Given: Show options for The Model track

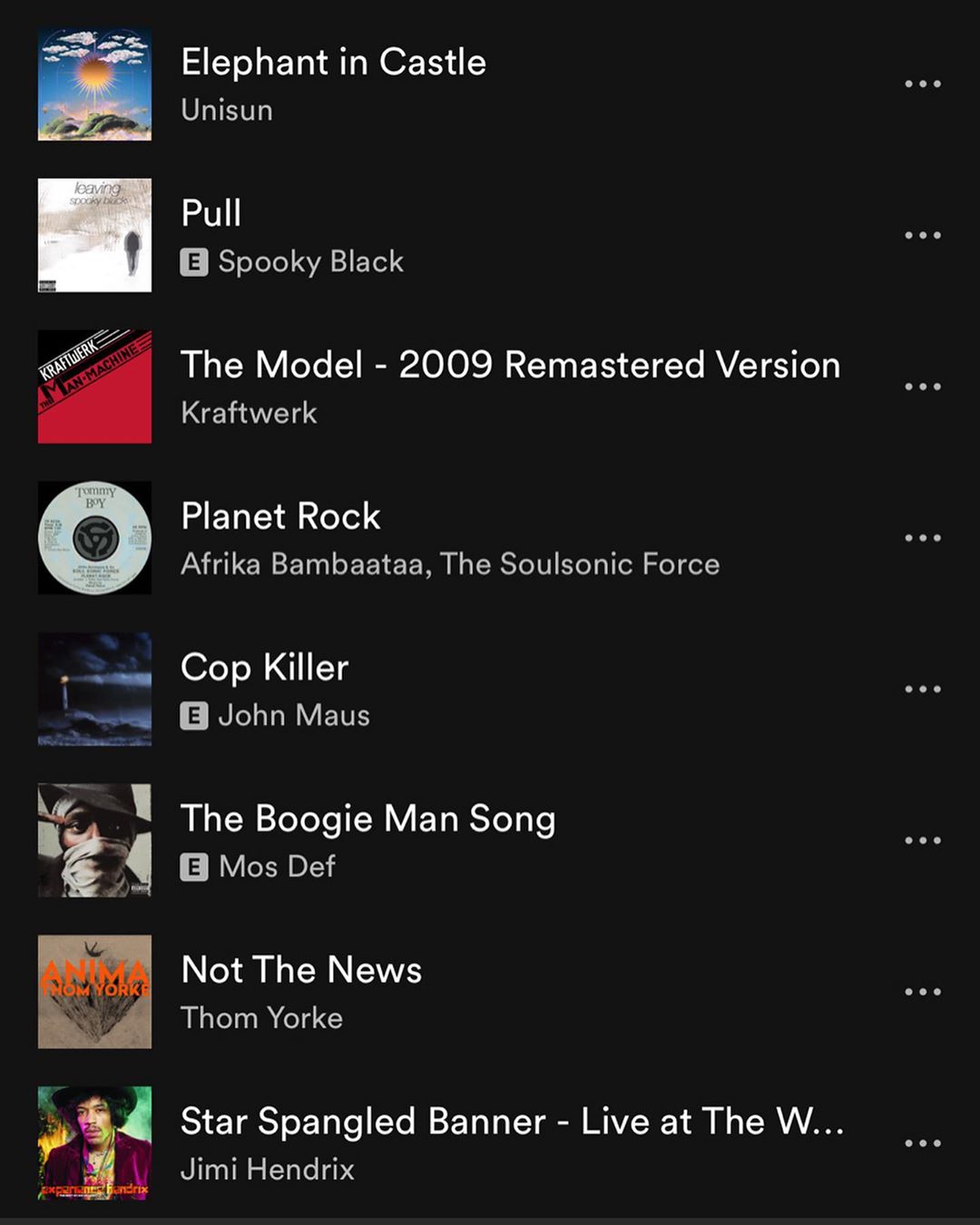Looking at the screenshot, I should point(922,387).
